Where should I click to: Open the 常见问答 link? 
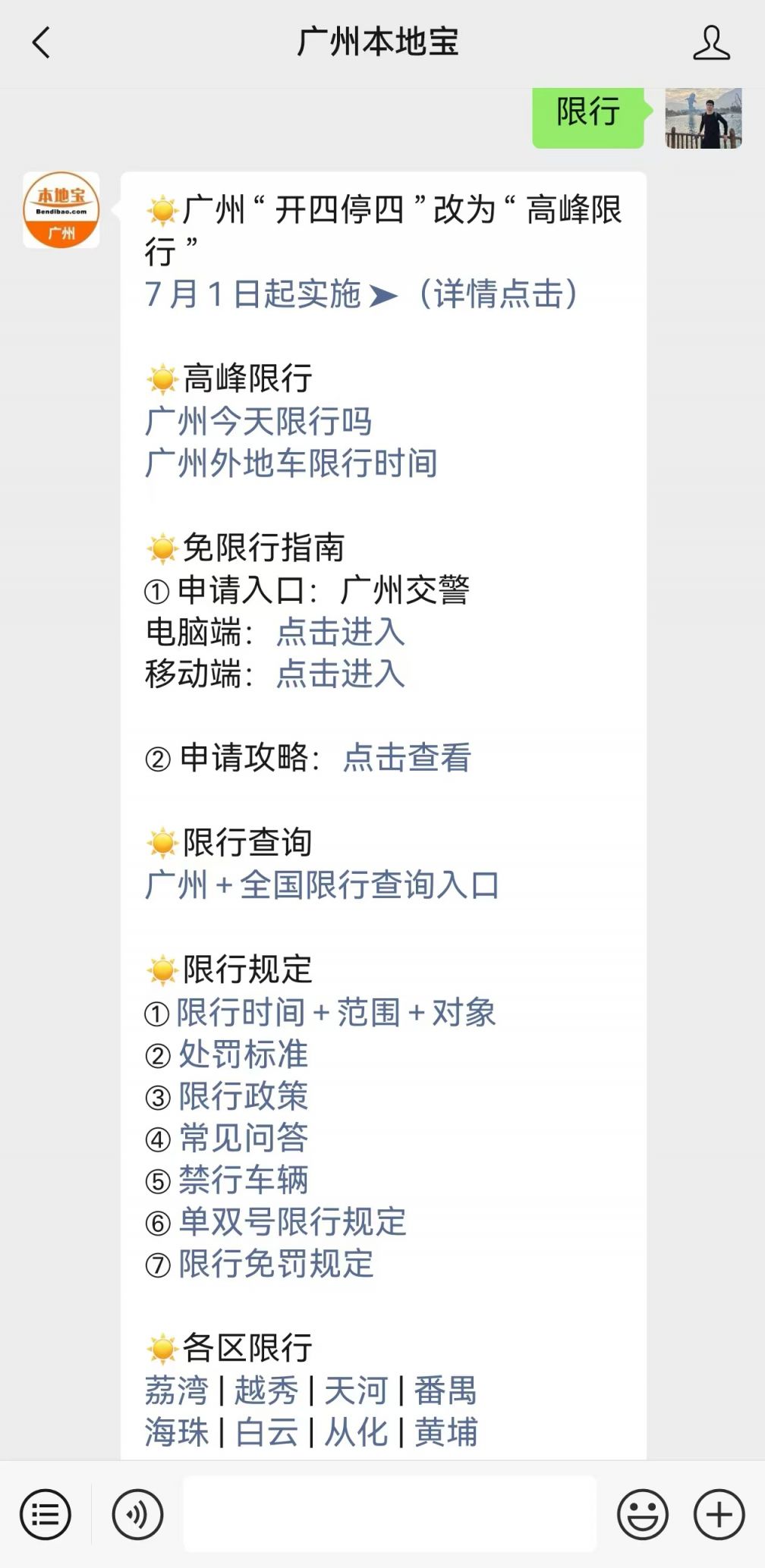(x=243, y=1138)
